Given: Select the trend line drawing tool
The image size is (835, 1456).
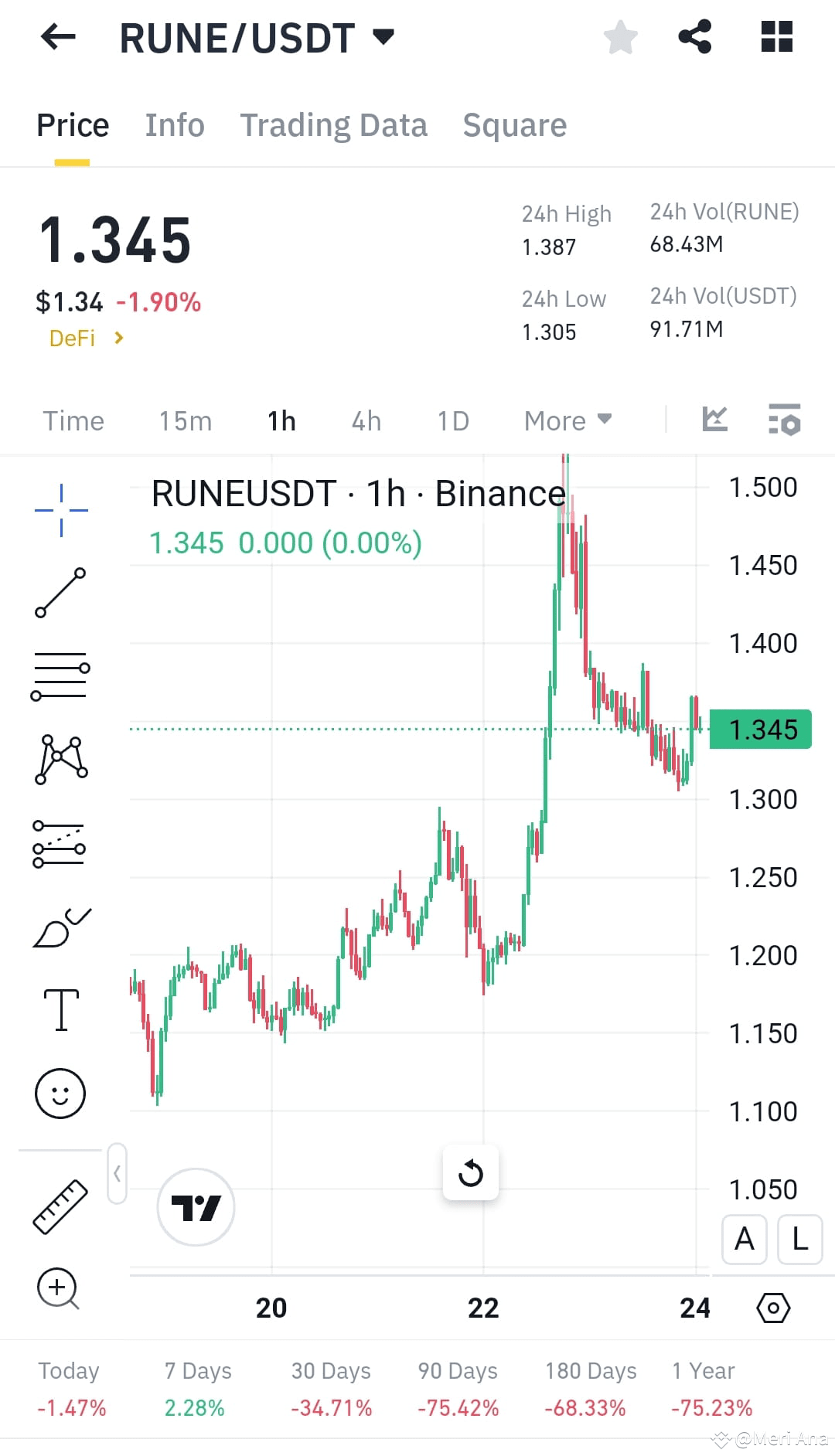Looking at the screenshot, I should point(60,595).
